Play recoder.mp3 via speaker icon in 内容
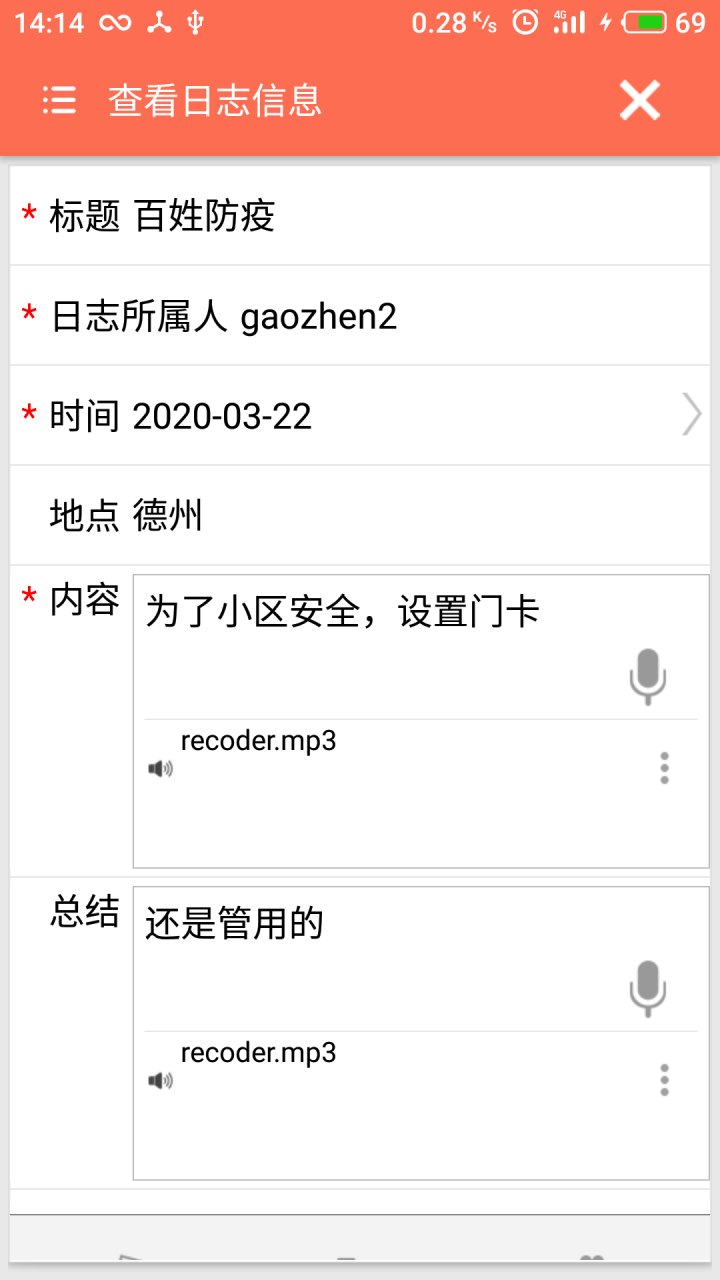This screenshot has height=1280, width=720. coord(160,767)
